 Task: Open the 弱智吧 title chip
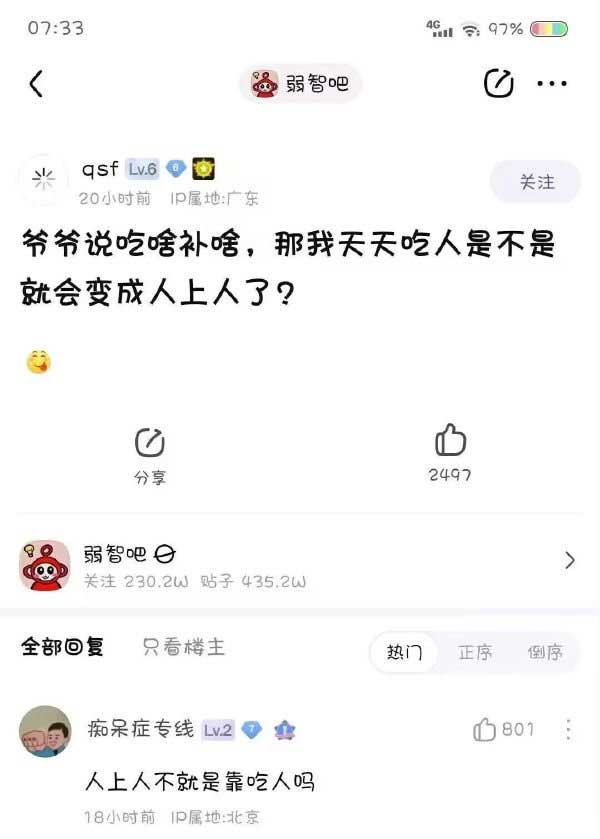(x=300, y=84)
